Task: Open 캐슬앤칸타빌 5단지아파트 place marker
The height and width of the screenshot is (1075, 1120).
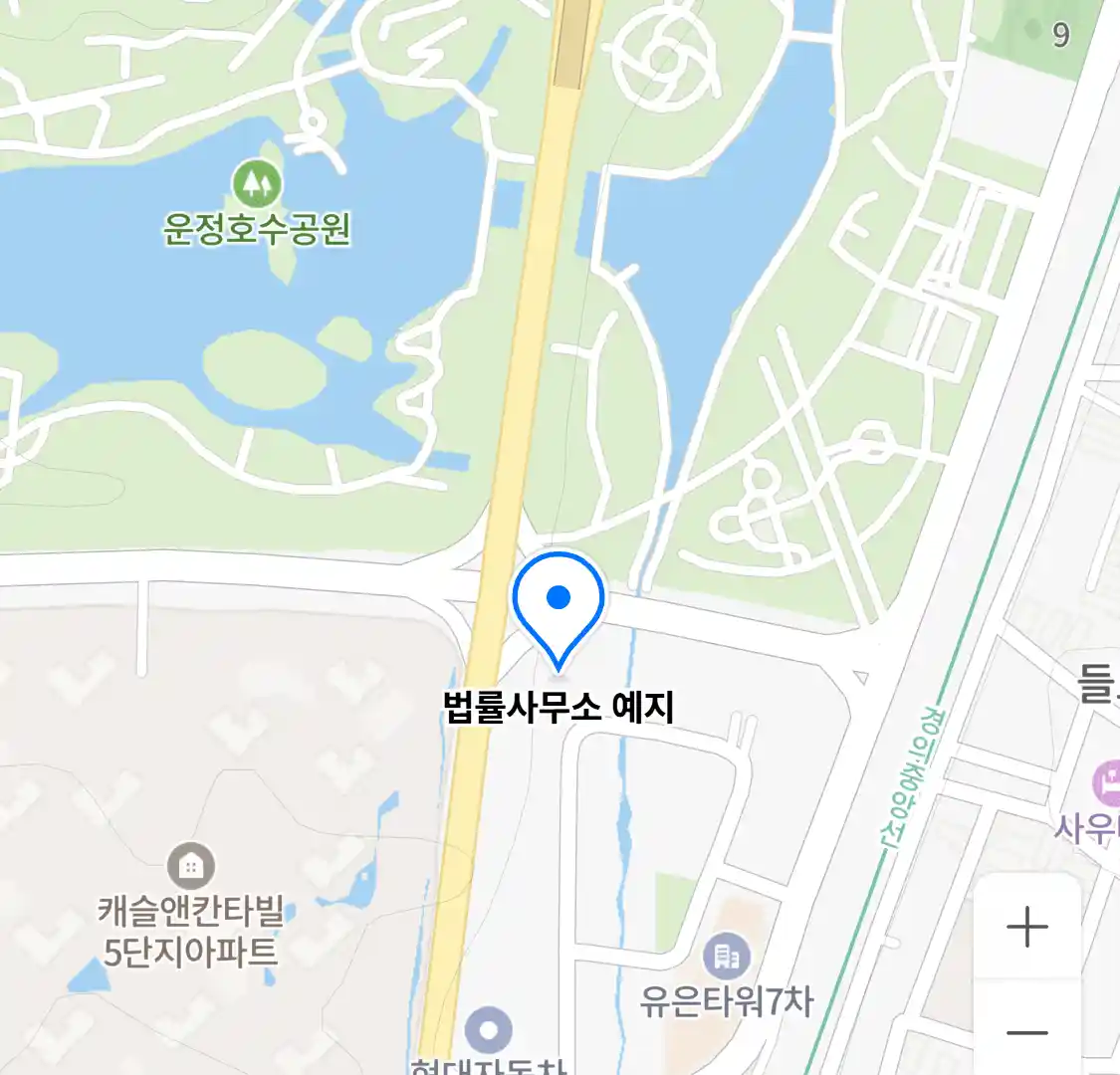Action: (x=190, y=867)
